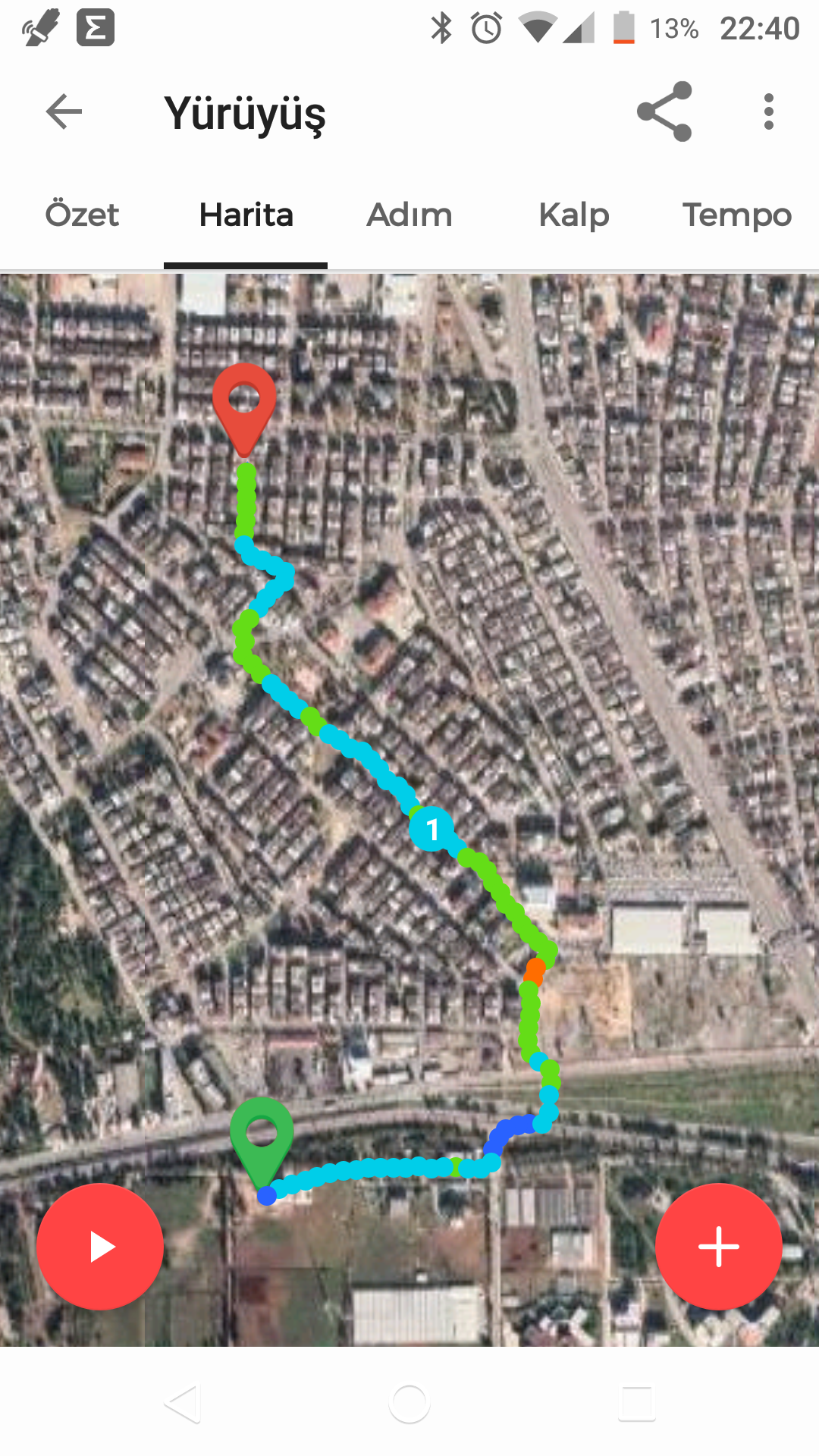This screenshot has width=819, height=1456.
Task: Share this walking activity
Action: point(664,112)
